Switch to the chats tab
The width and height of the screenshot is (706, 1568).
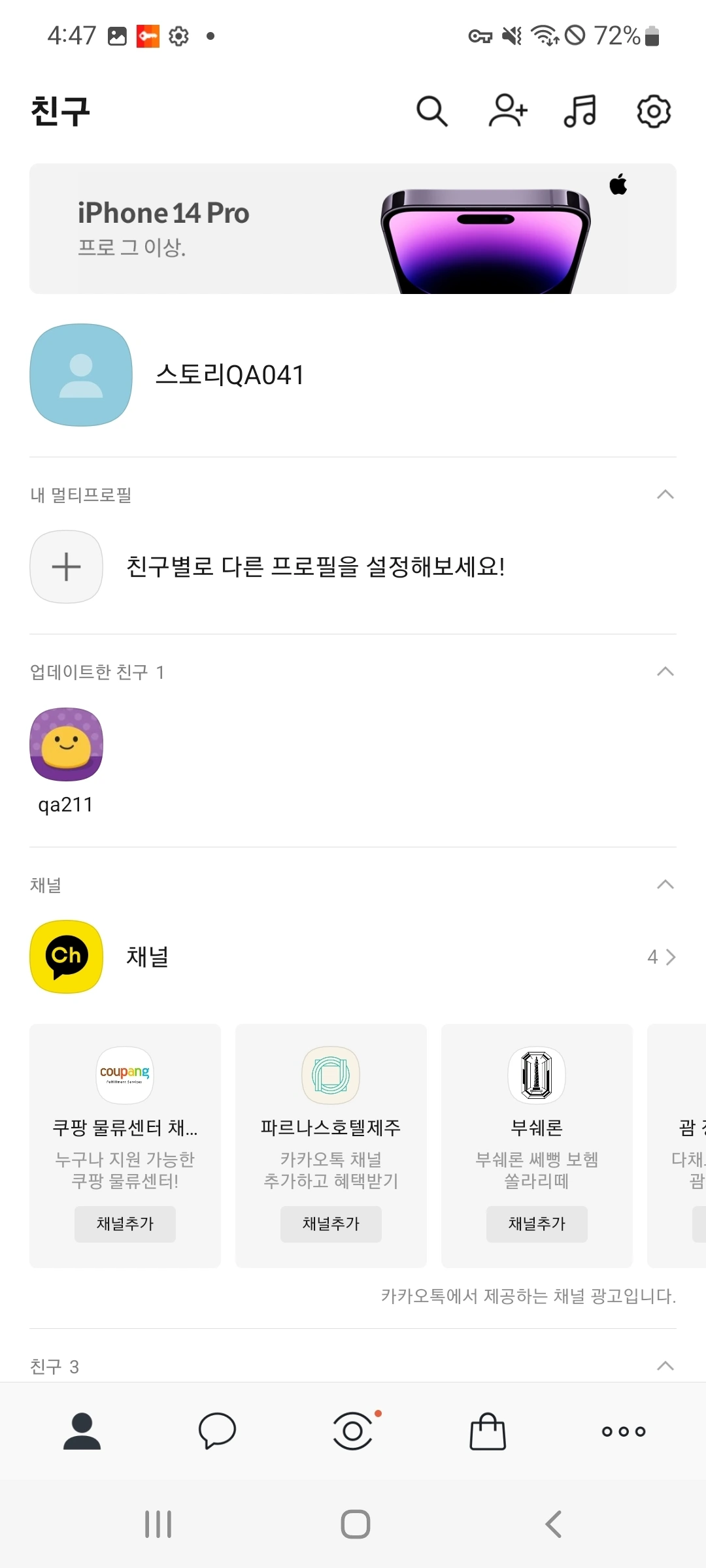tap(217, 1431)
